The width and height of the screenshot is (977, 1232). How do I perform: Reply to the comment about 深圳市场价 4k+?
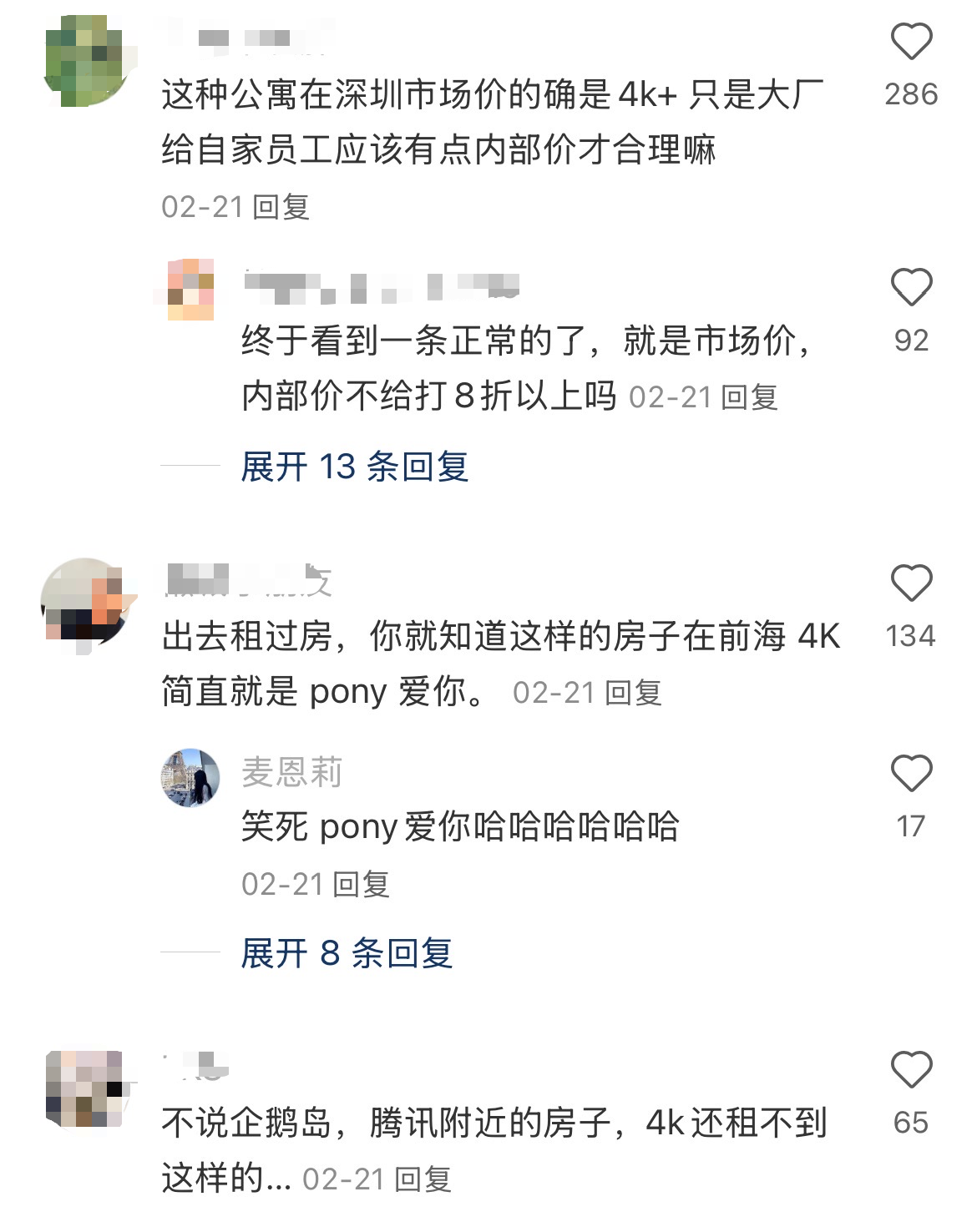[x=281, y=207]
